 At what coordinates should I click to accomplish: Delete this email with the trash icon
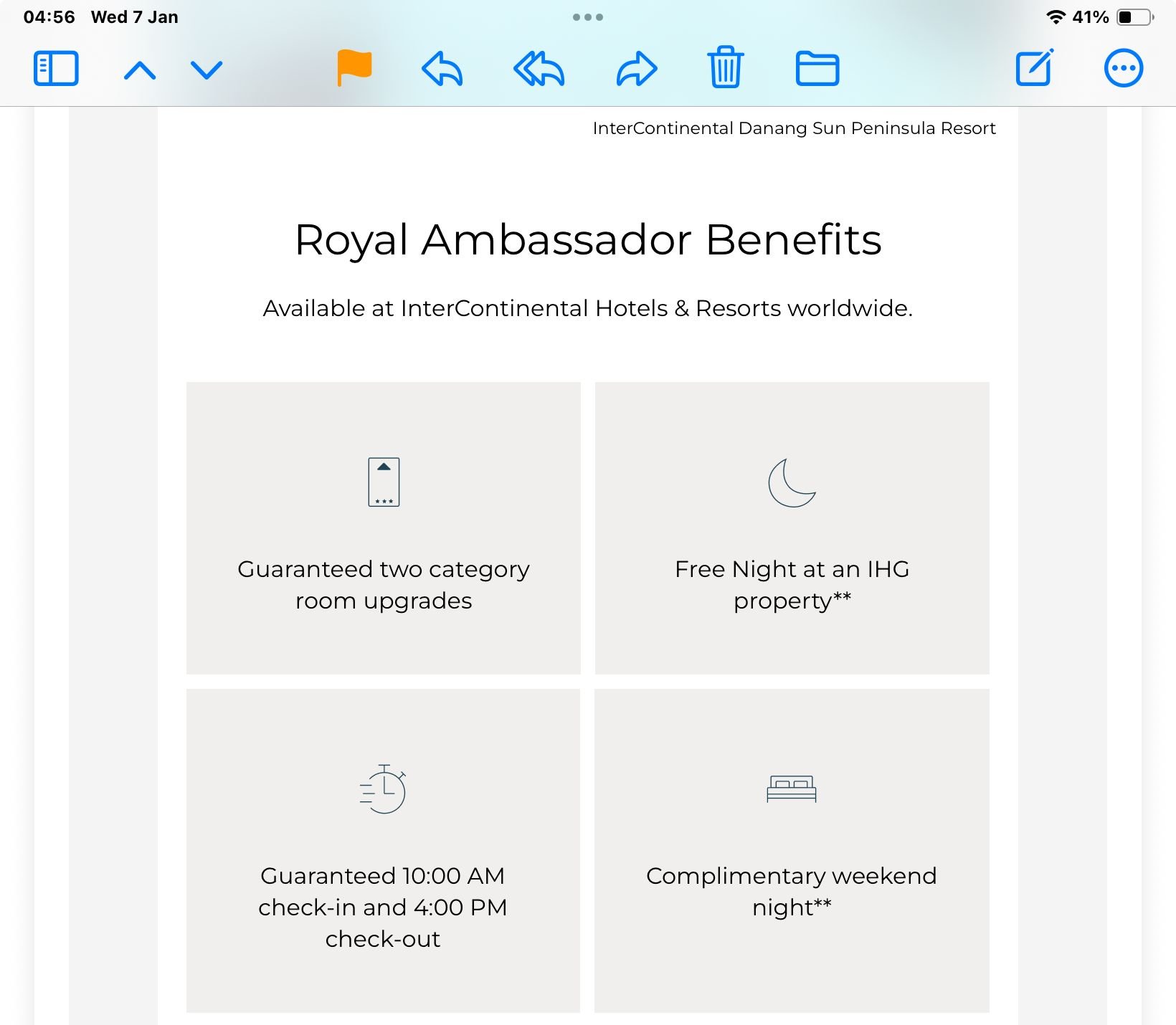726,67
